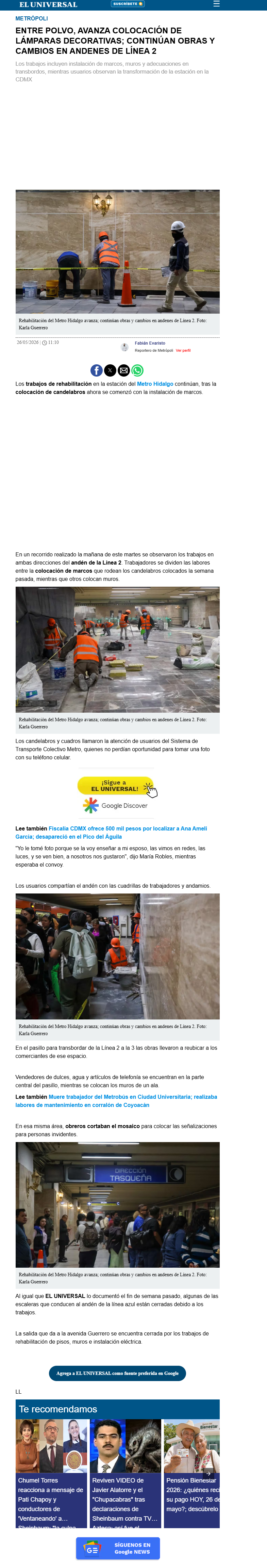Open author Fabián Evaristo's name link
Viewport: 267px width, 1568px height.
[x=150, y=343]
